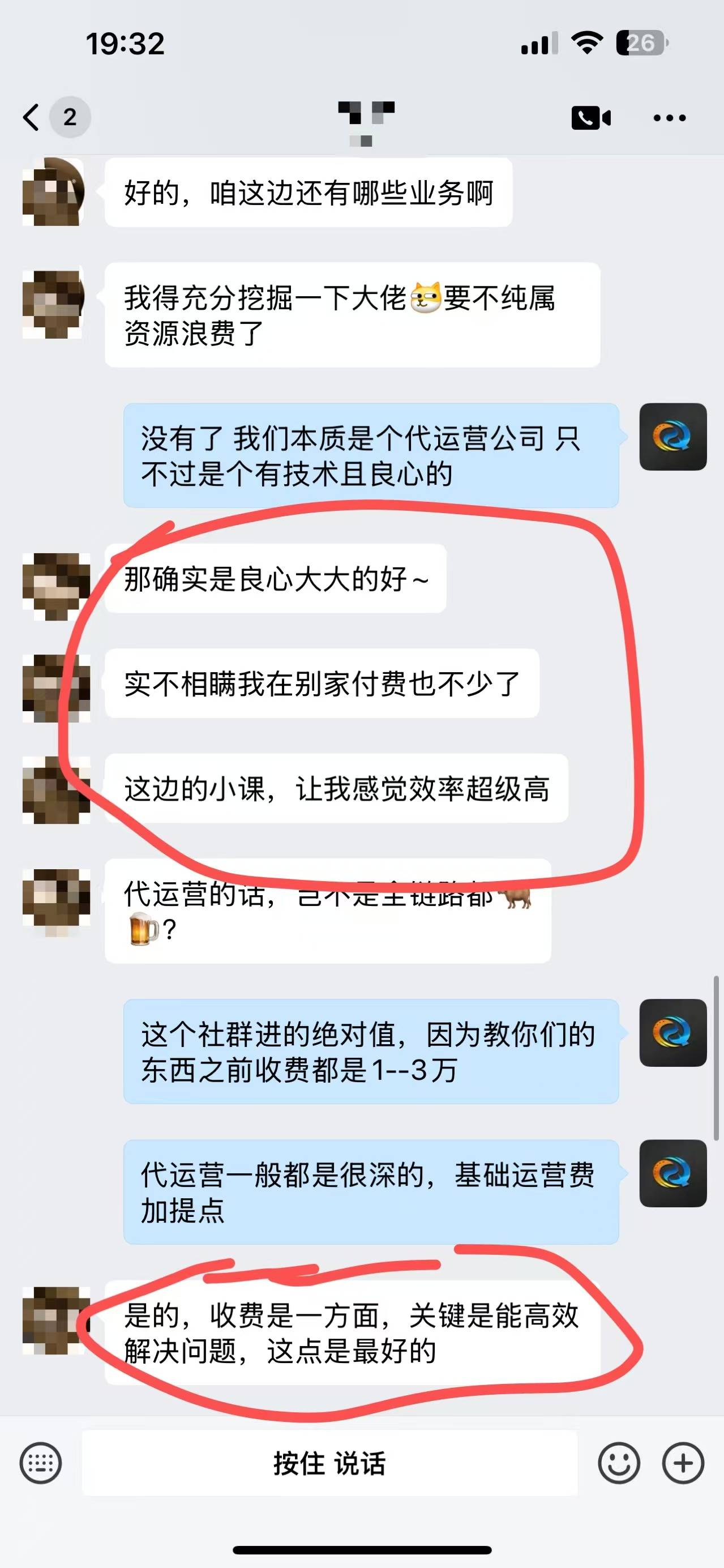The image size is (724, 1568).
Task: Start a voice or video call
Action: click(x=590, y=117)
